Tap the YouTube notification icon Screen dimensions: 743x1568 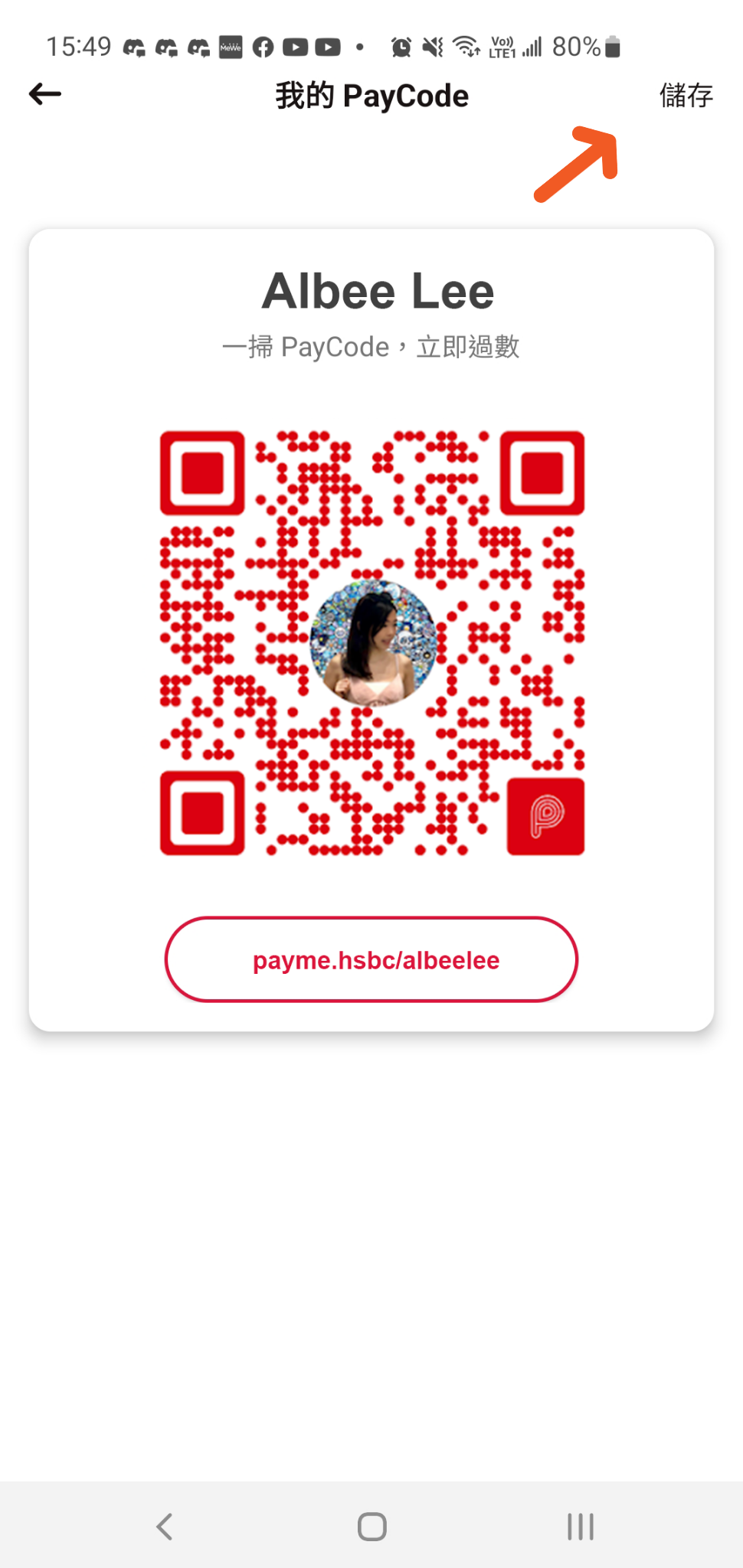(295, 47)
